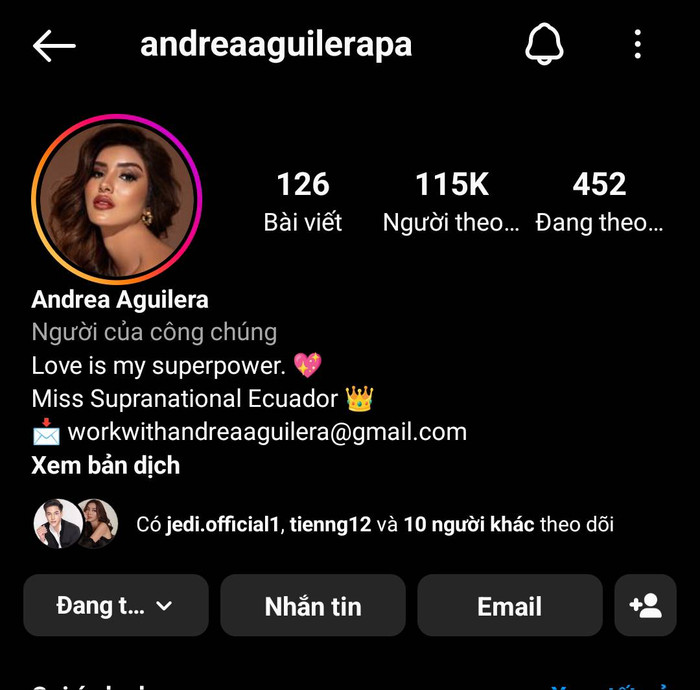Image resolution: width=700 pixels, height=690 pixels.
Task: Tap Xem bản dịch to translate bio
Action: coord(105,465)
